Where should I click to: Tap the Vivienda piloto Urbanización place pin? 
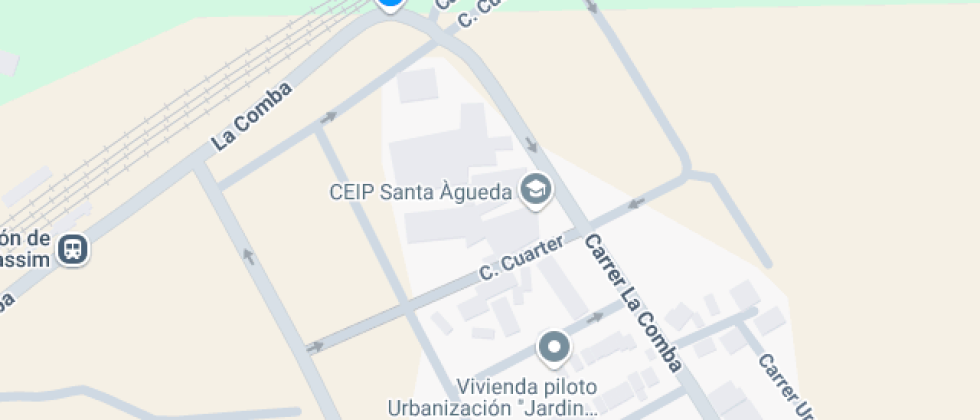click(553, 349)
